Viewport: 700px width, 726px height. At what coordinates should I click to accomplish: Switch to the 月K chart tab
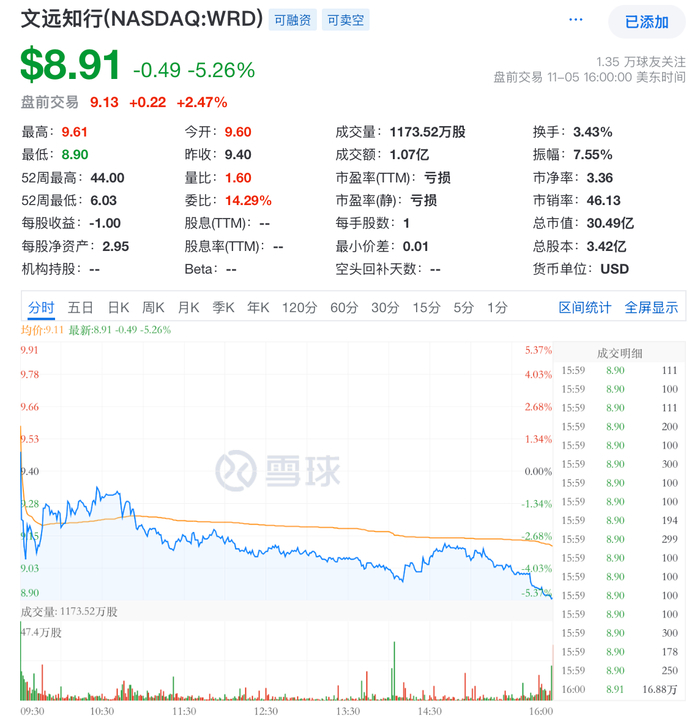[189, 308]
